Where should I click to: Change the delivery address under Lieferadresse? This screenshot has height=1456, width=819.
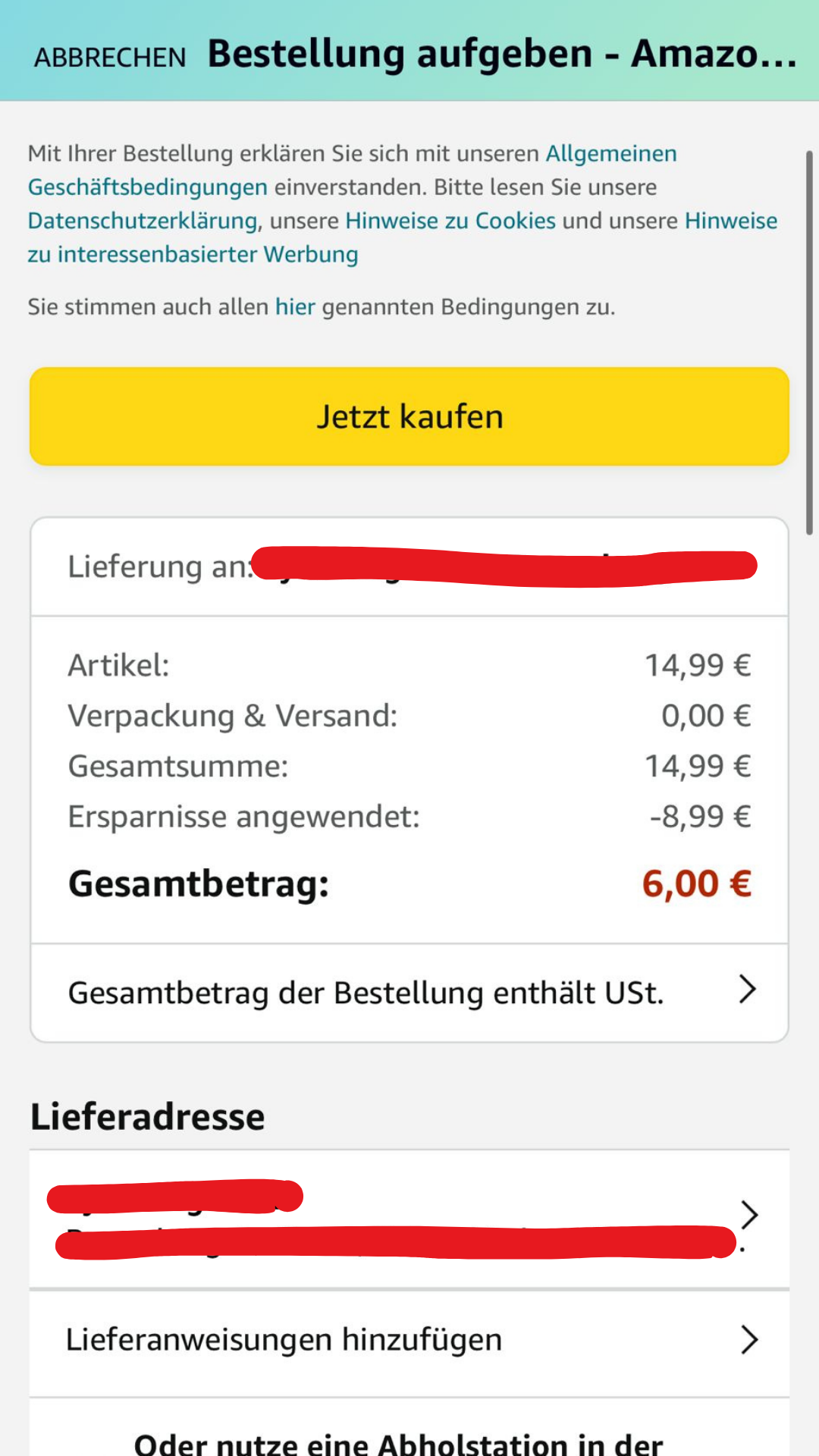(409, 1218)
